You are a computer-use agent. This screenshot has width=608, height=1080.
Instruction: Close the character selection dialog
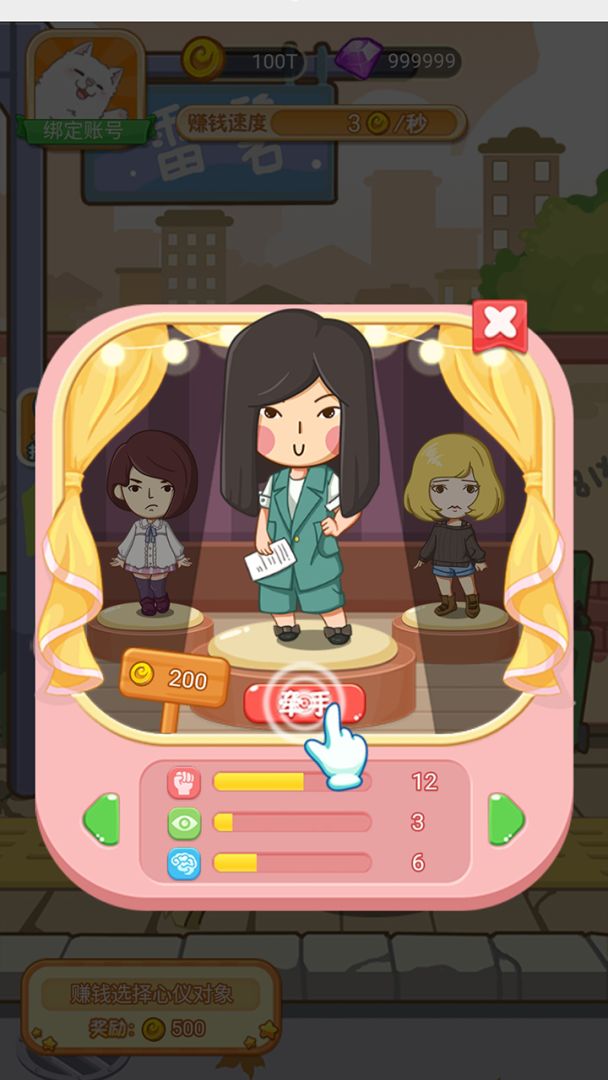coord(499,325)
